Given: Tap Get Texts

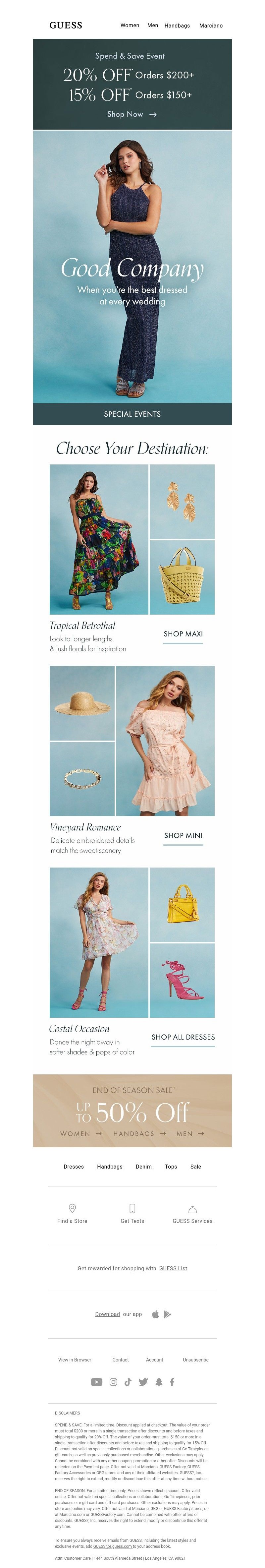Looking at the screenshot, I should coord(132,1214).
